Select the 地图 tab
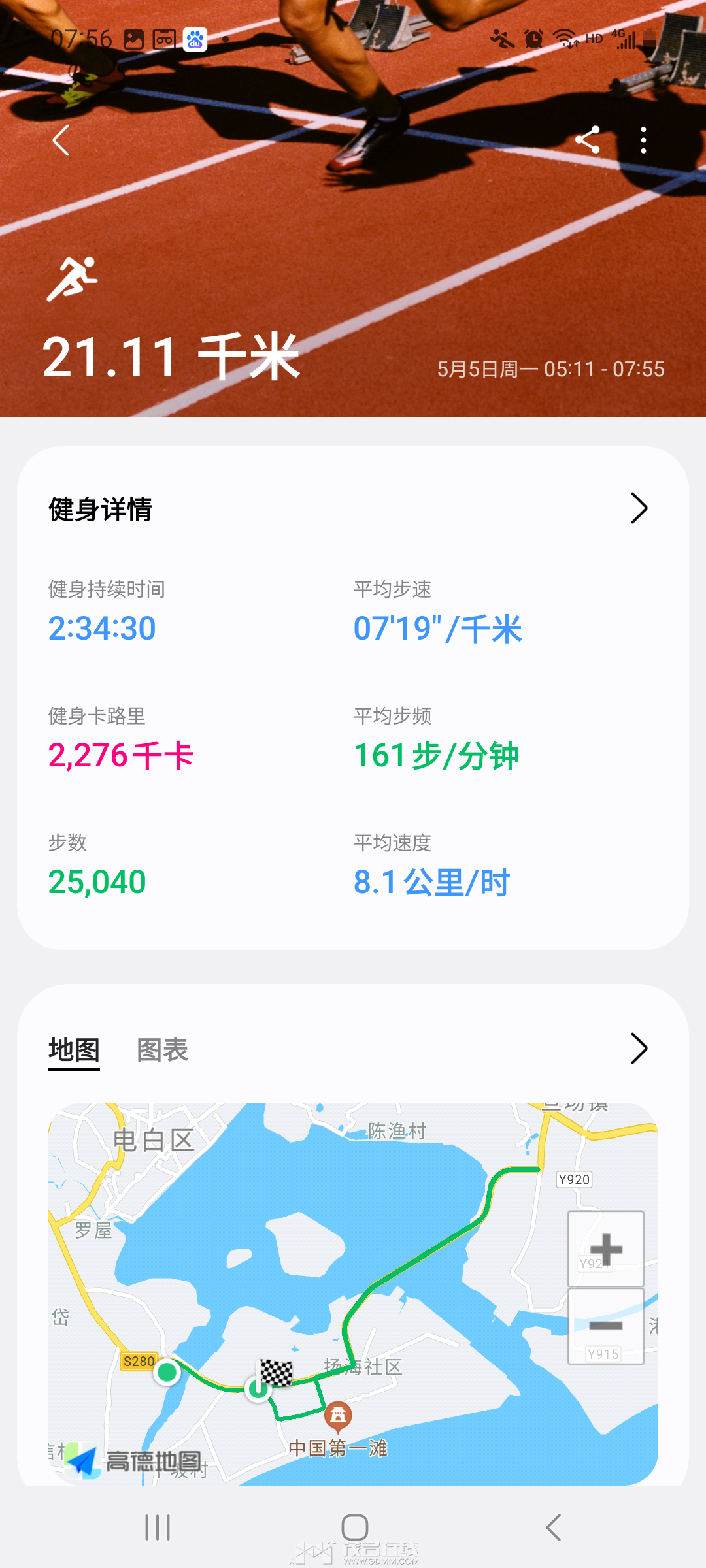Viewport: 706px width, 1568px height. pos(73,1049)
